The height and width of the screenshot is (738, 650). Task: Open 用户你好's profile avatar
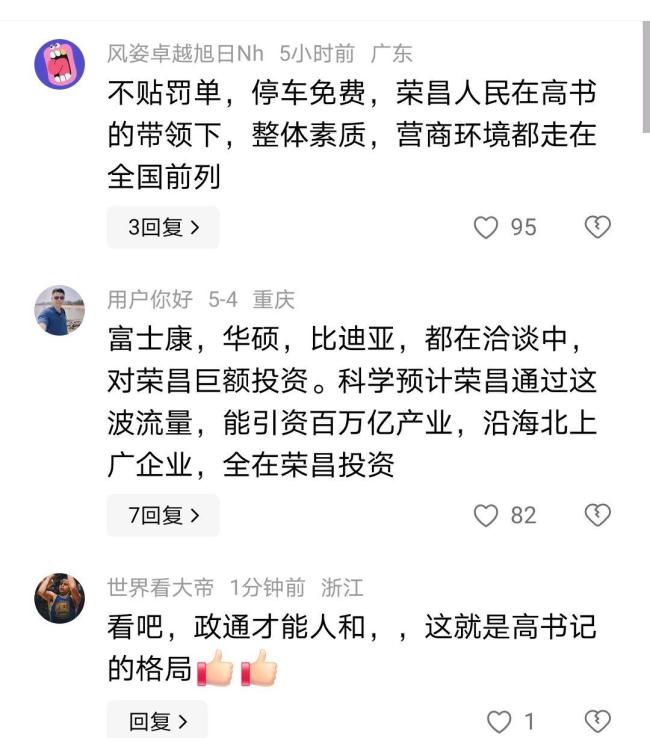coord(59,310)
